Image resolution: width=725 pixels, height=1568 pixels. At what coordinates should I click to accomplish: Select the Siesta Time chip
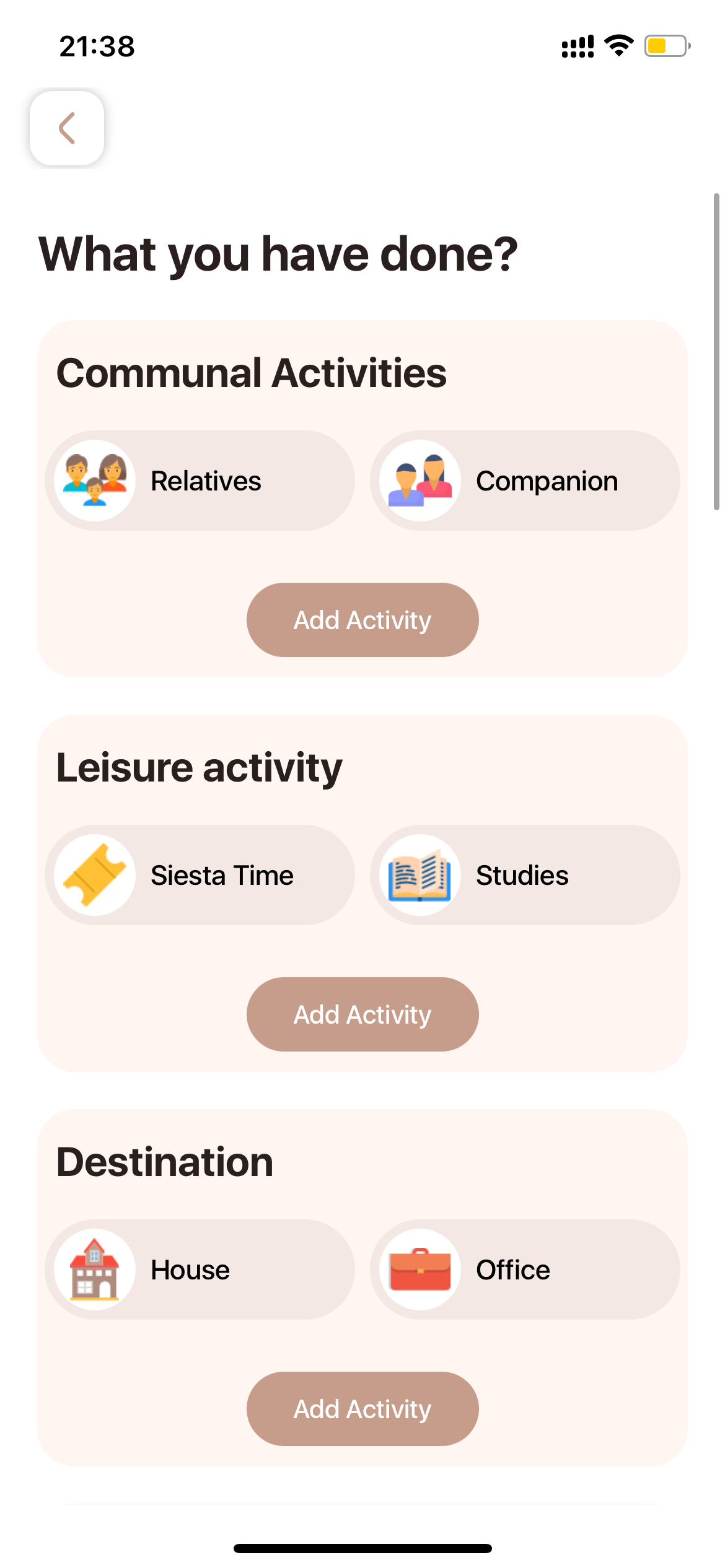pyautogui.click(x=200, y=875)
